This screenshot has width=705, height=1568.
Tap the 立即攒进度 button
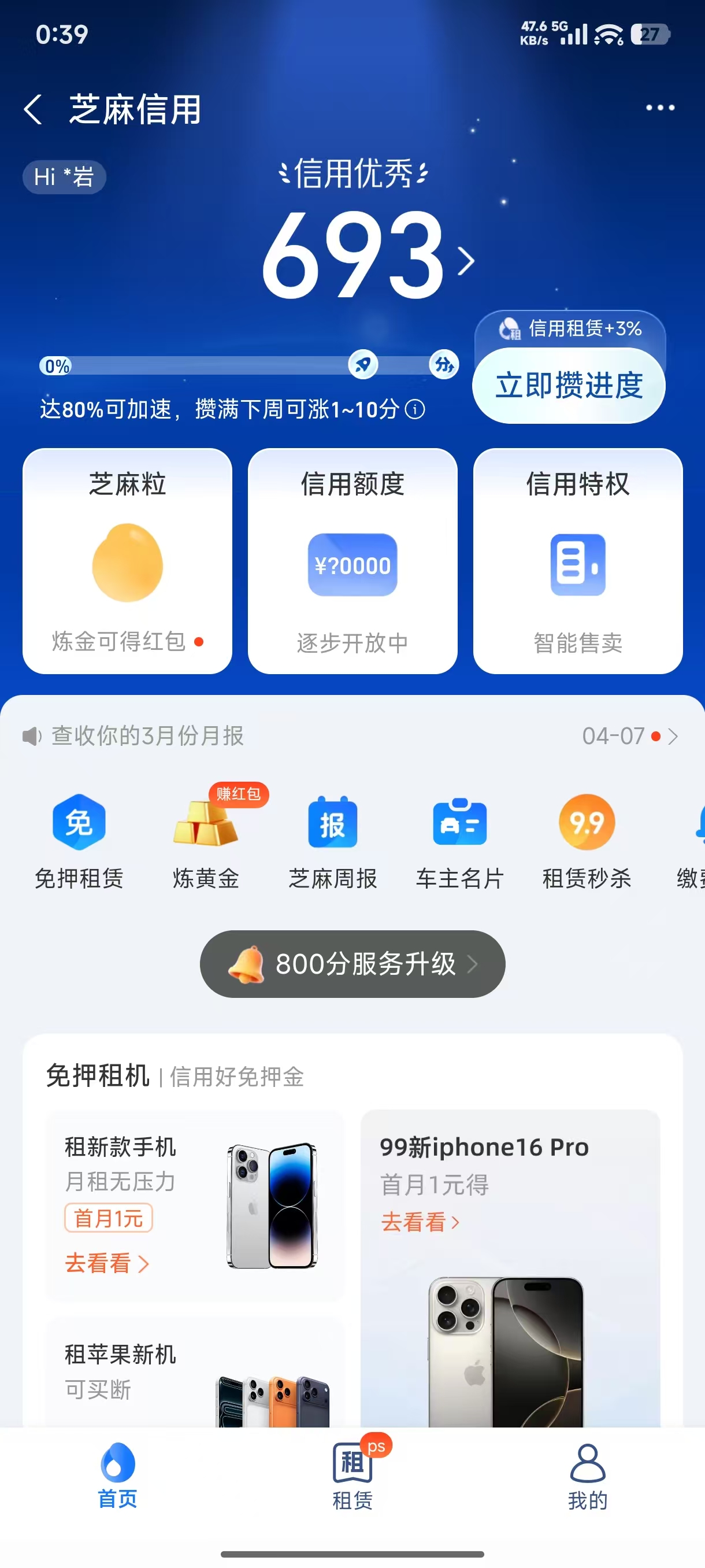click(568, 386)
